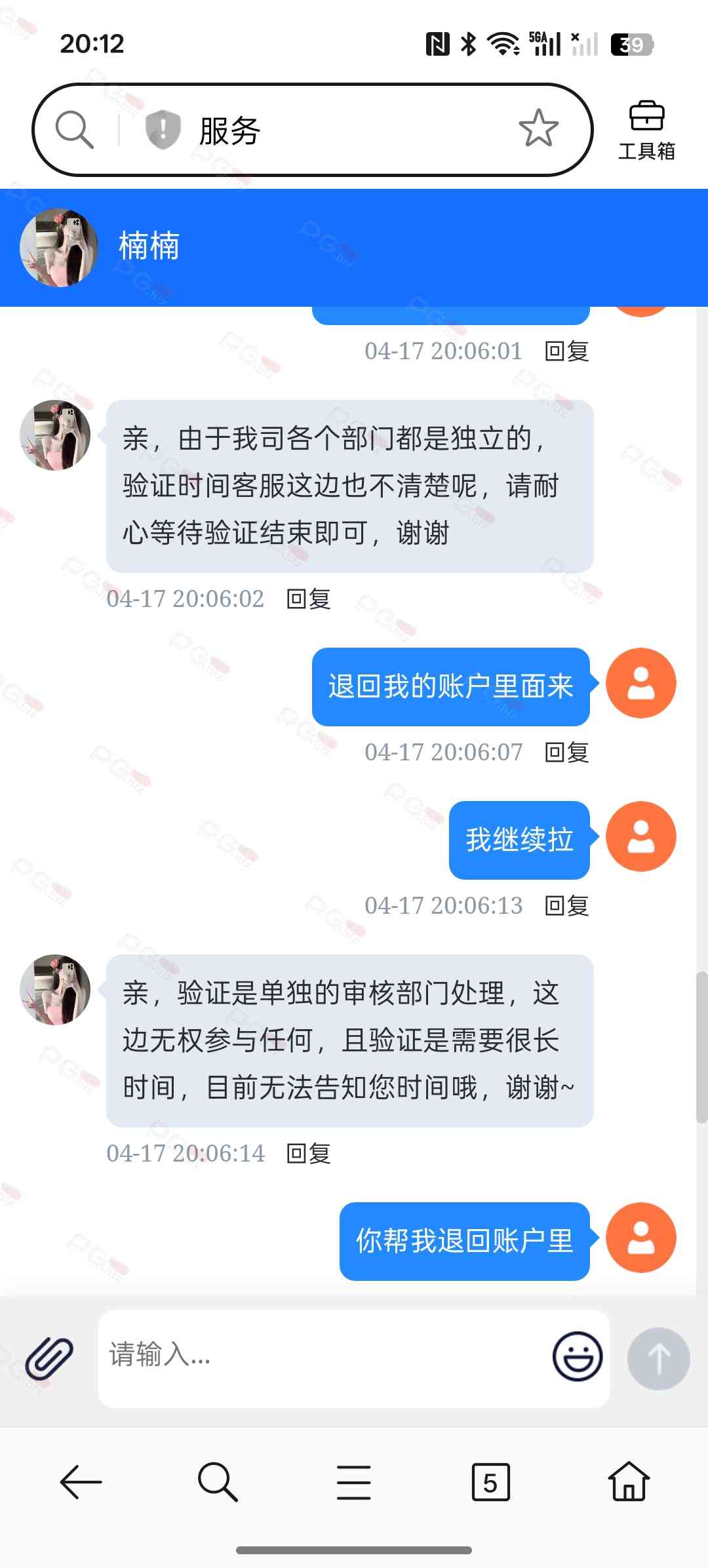Reply to the 我继续拉 message
Image resolution: width=708 pixels, height=1568 pixels.
(x=567, y=906)
